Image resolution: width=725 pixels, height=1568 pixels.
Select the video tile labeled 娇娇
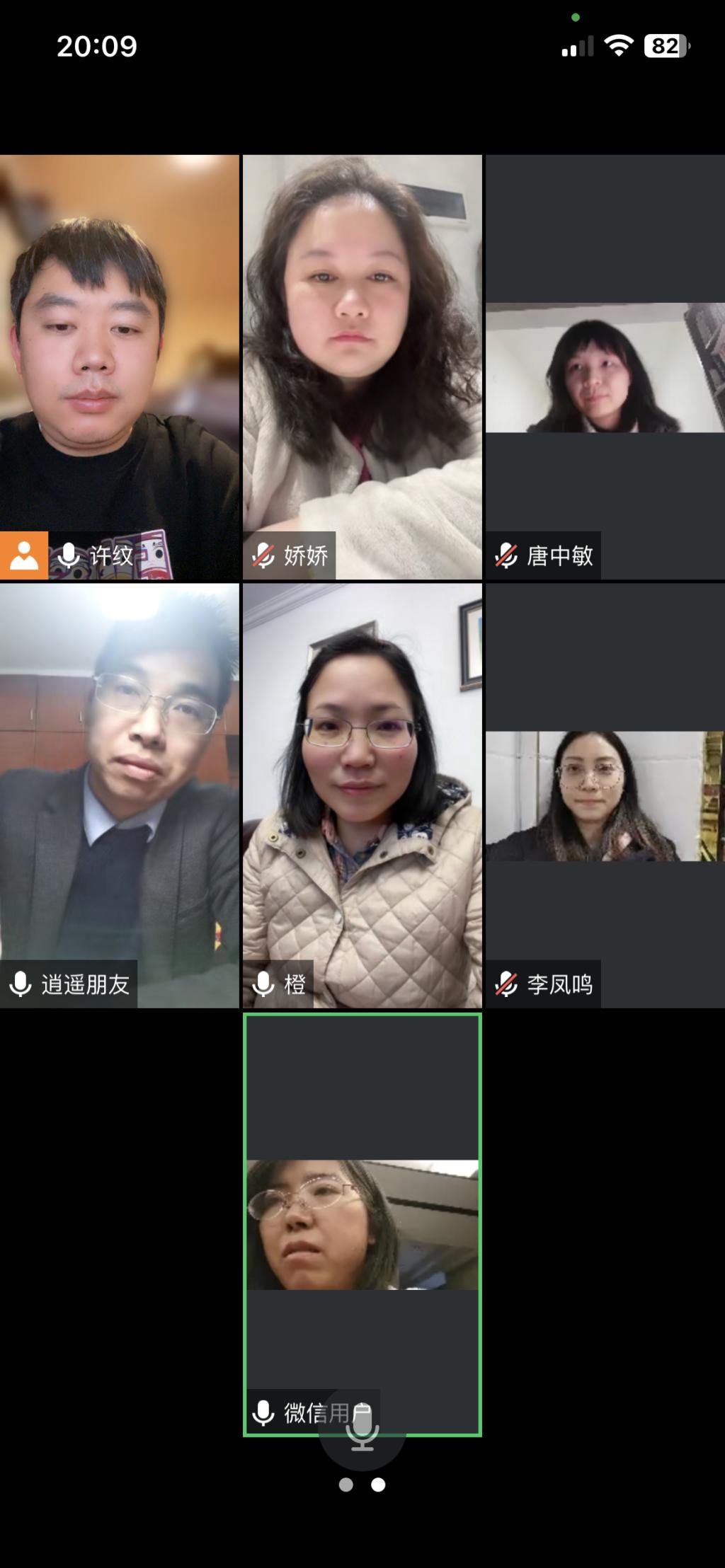pos(362,367)
